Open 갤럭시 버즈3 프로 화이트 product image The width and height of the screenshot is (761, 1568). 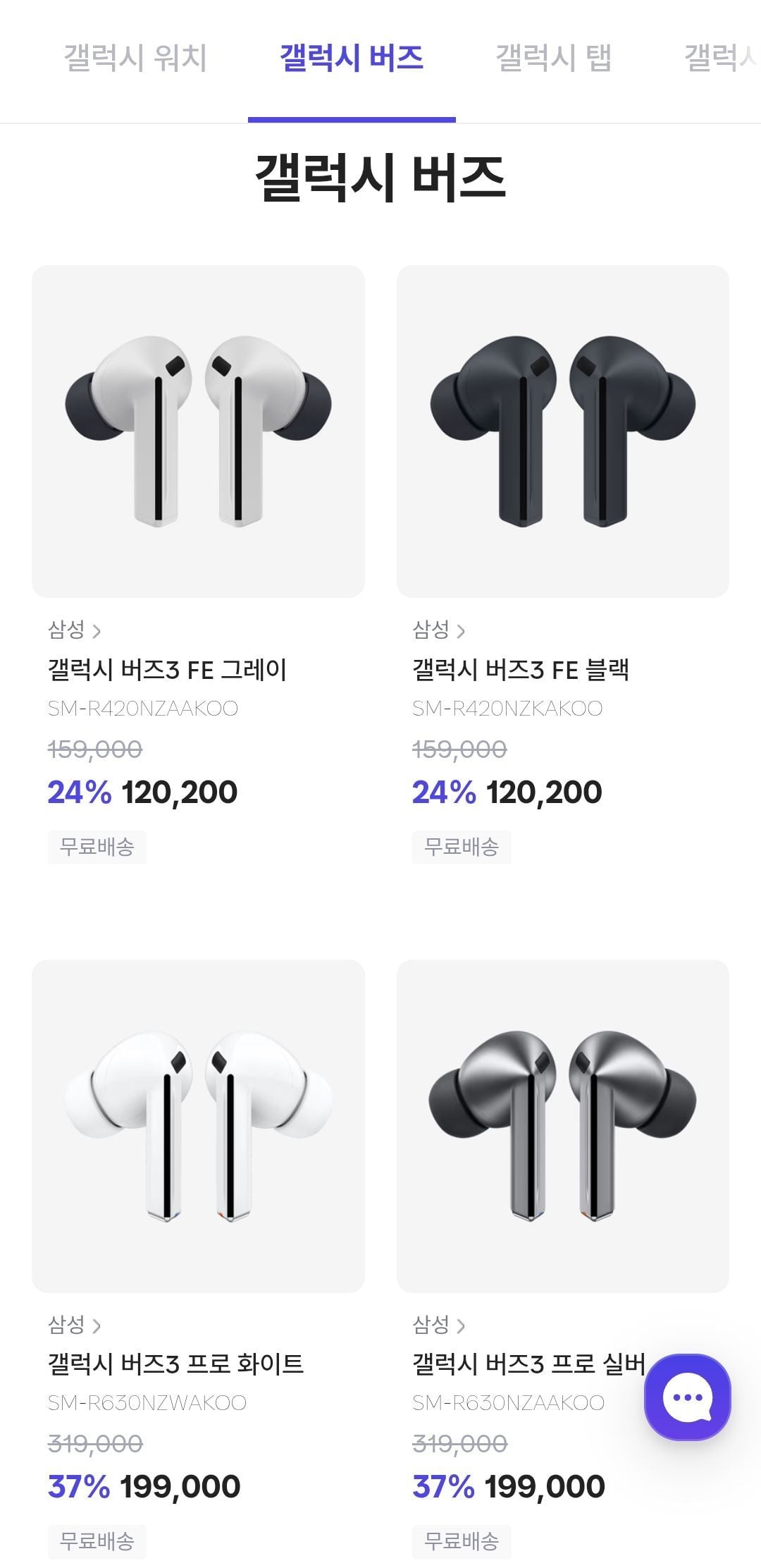[198, 1125]
